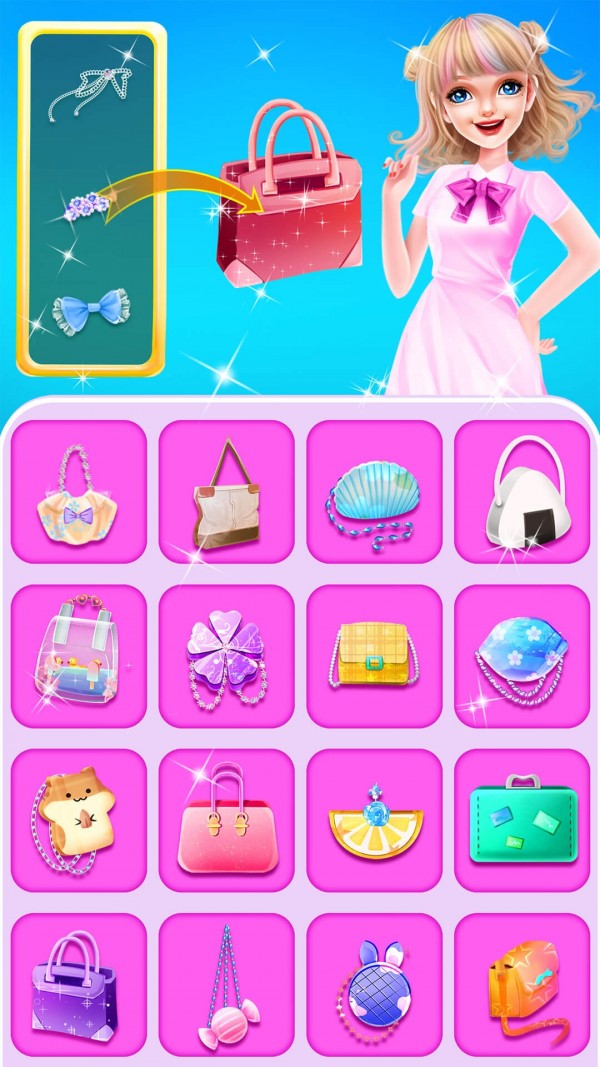Screen dimensions: 600x1067
Task: Choose the lemon slice clutch
Action: pyautogui.click(x=374, y=820)
